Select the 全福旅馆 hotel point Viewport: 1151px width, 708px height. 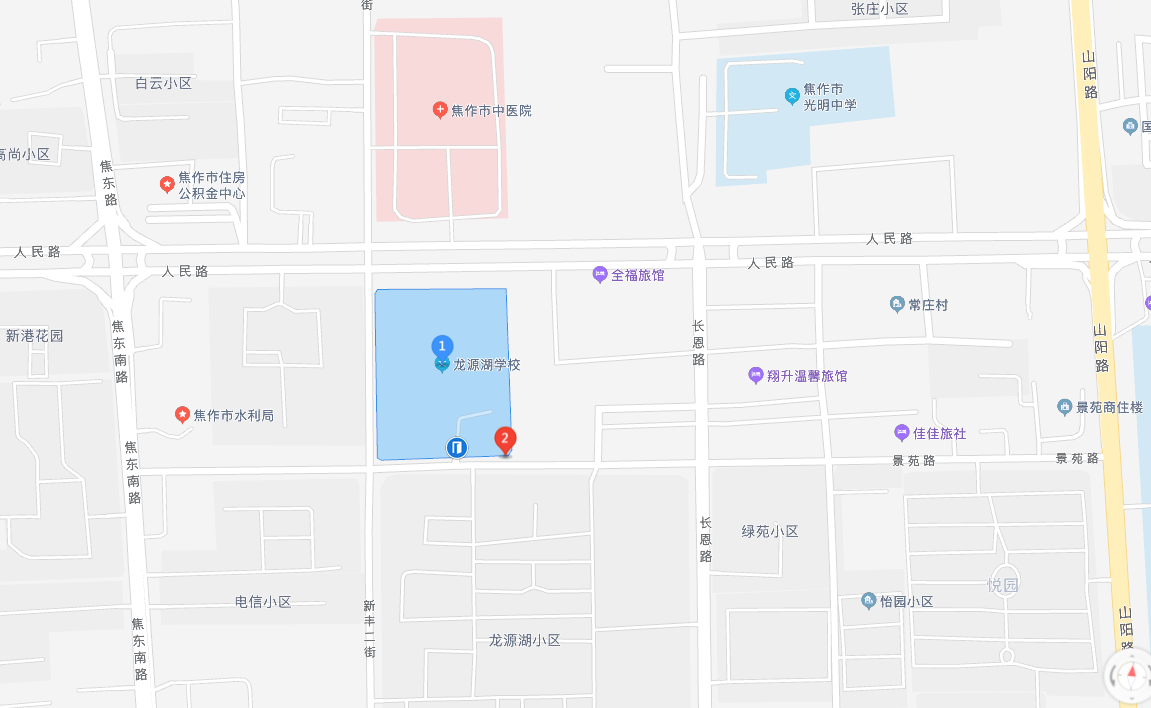tap(600, 274)
